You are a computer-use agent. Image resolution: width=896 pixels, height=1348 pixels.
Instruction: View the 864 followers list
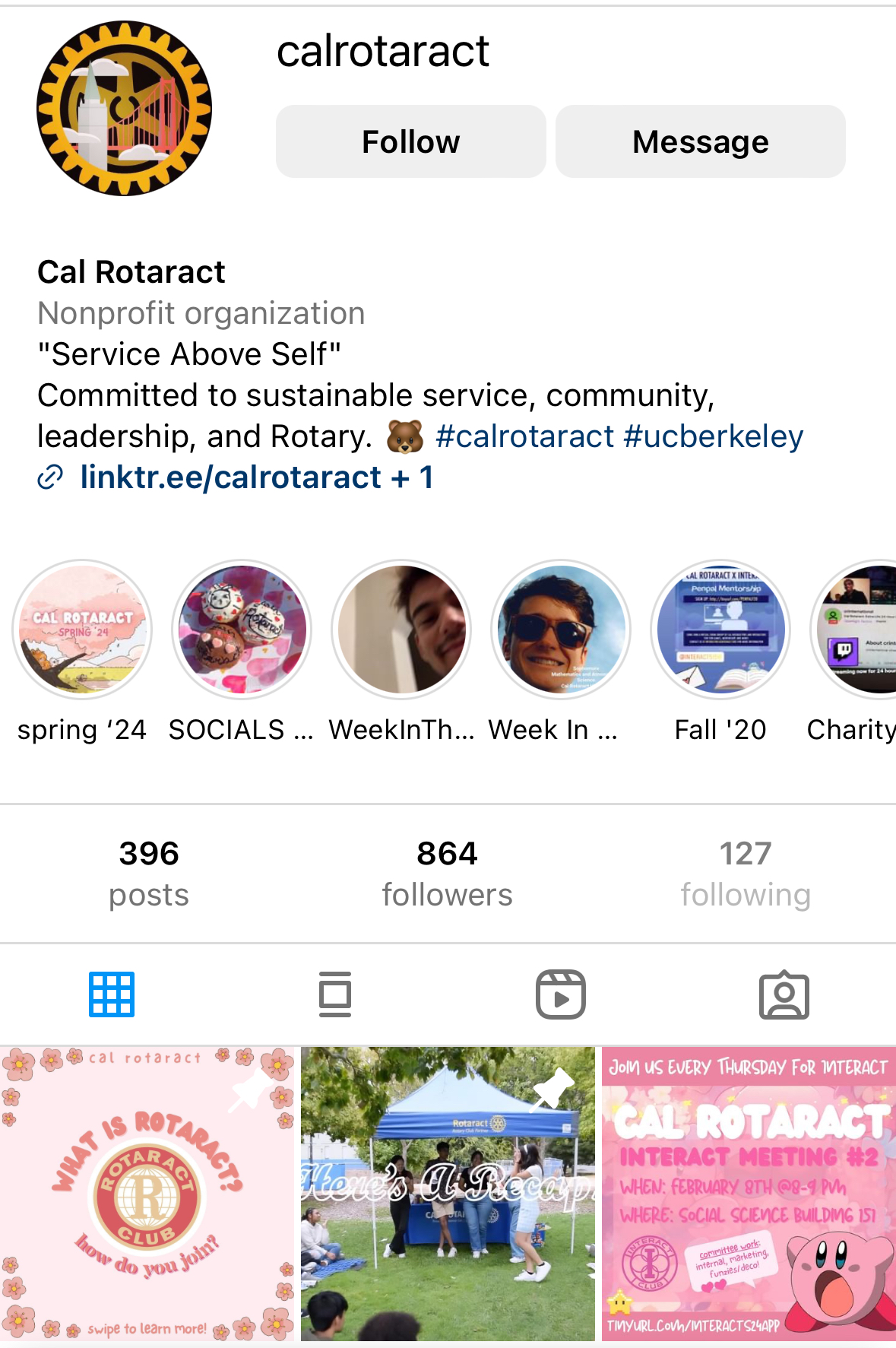tap(447, 873)
